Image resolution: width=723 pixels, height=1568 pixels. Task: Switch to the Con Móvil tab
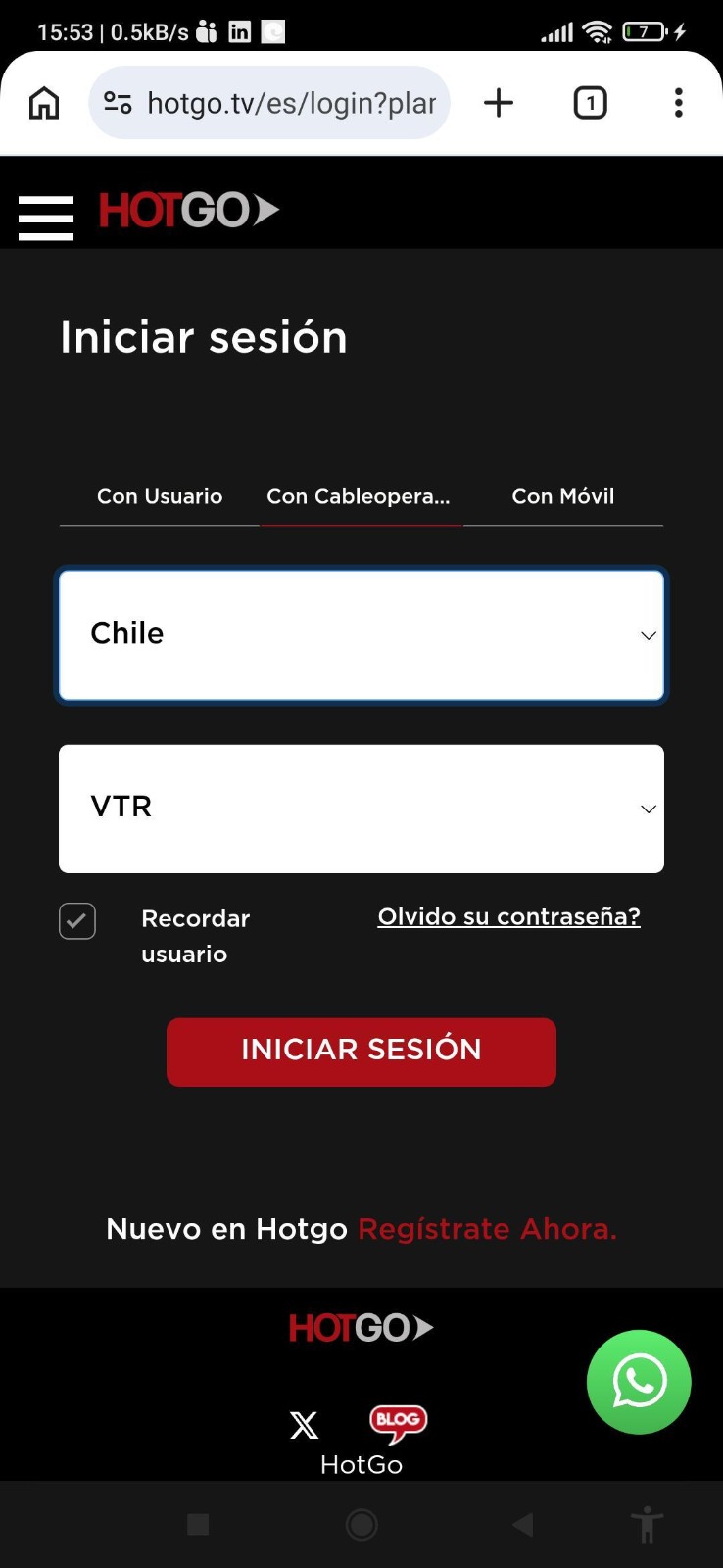click(x=563, y=496)
